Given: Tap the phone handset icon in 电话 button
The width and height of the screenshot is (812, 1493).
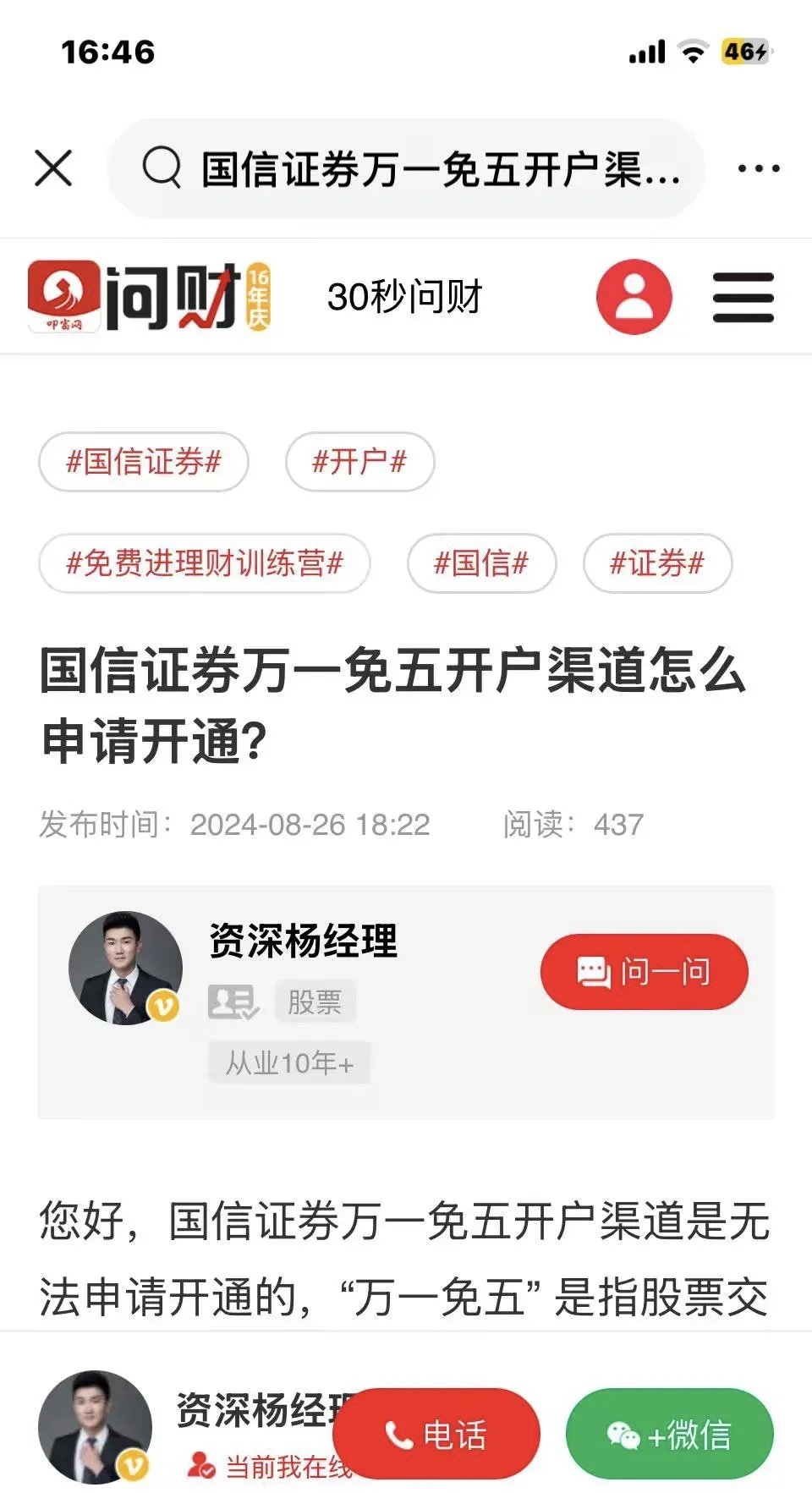Looking at the screenshot, I should [397, 1433].
